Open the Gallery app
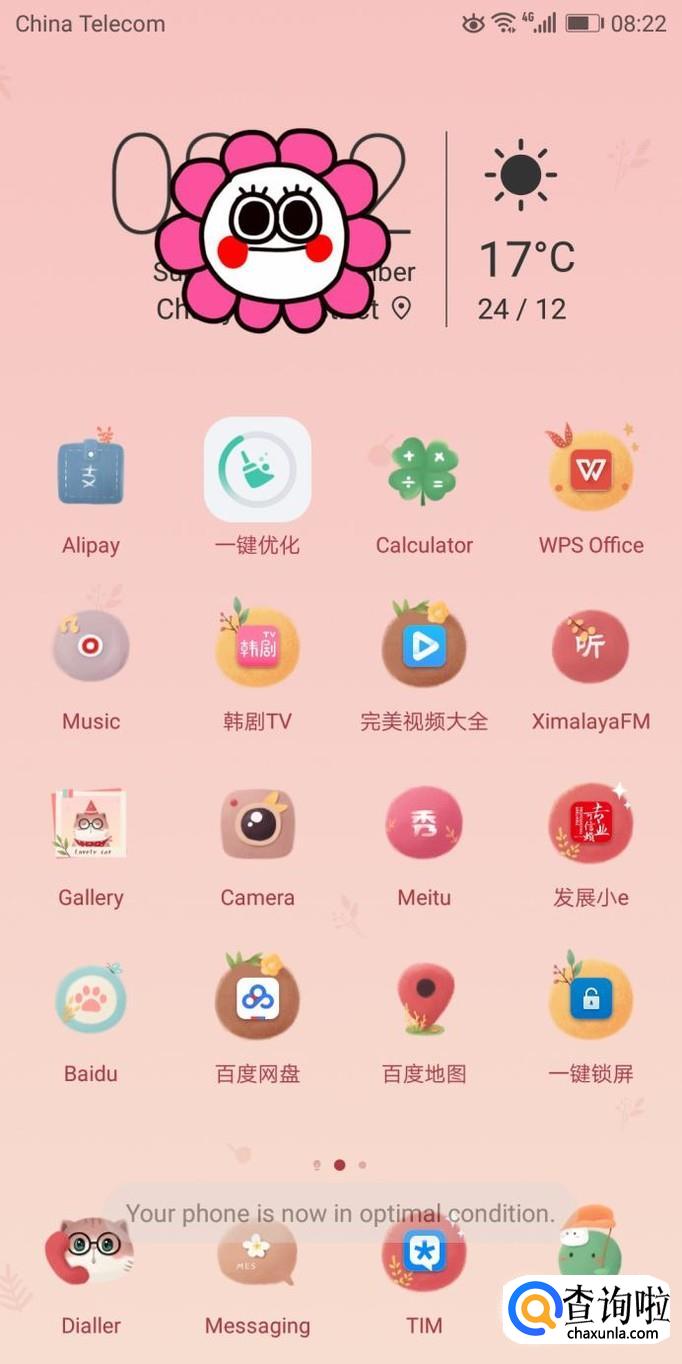682x1364 pixels. coord(91,823)
